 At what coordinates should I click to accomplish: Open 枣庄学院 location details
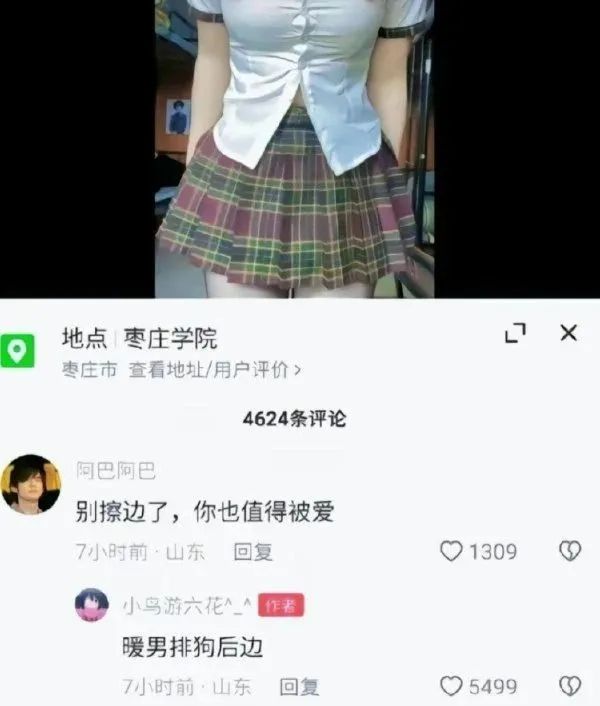(x=169, y=337)
